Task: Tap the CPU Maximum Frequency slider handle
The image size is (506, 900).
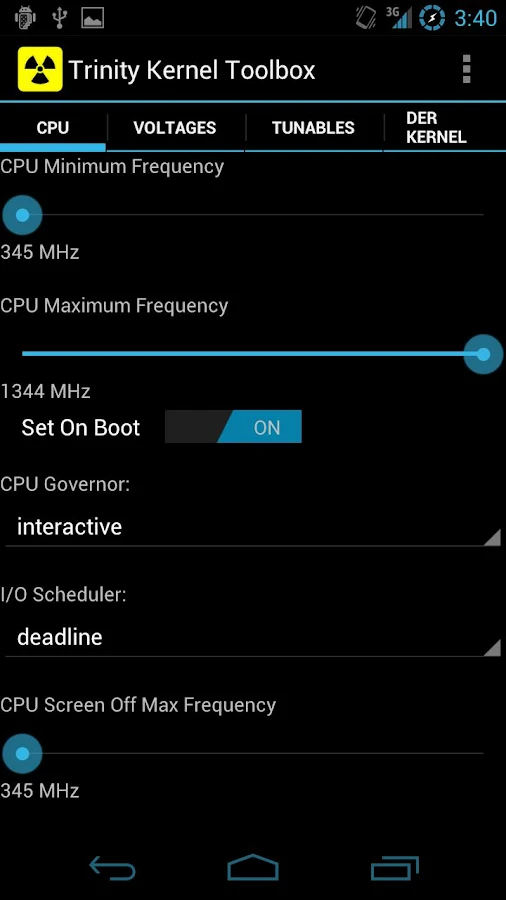Action: coord(483,354)
